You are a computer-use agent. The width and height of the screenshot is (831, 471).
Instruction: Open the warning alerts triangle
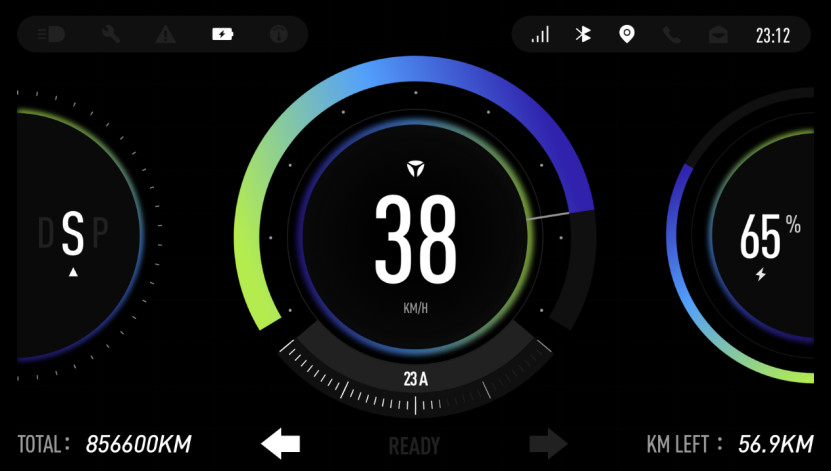[165, 35]
